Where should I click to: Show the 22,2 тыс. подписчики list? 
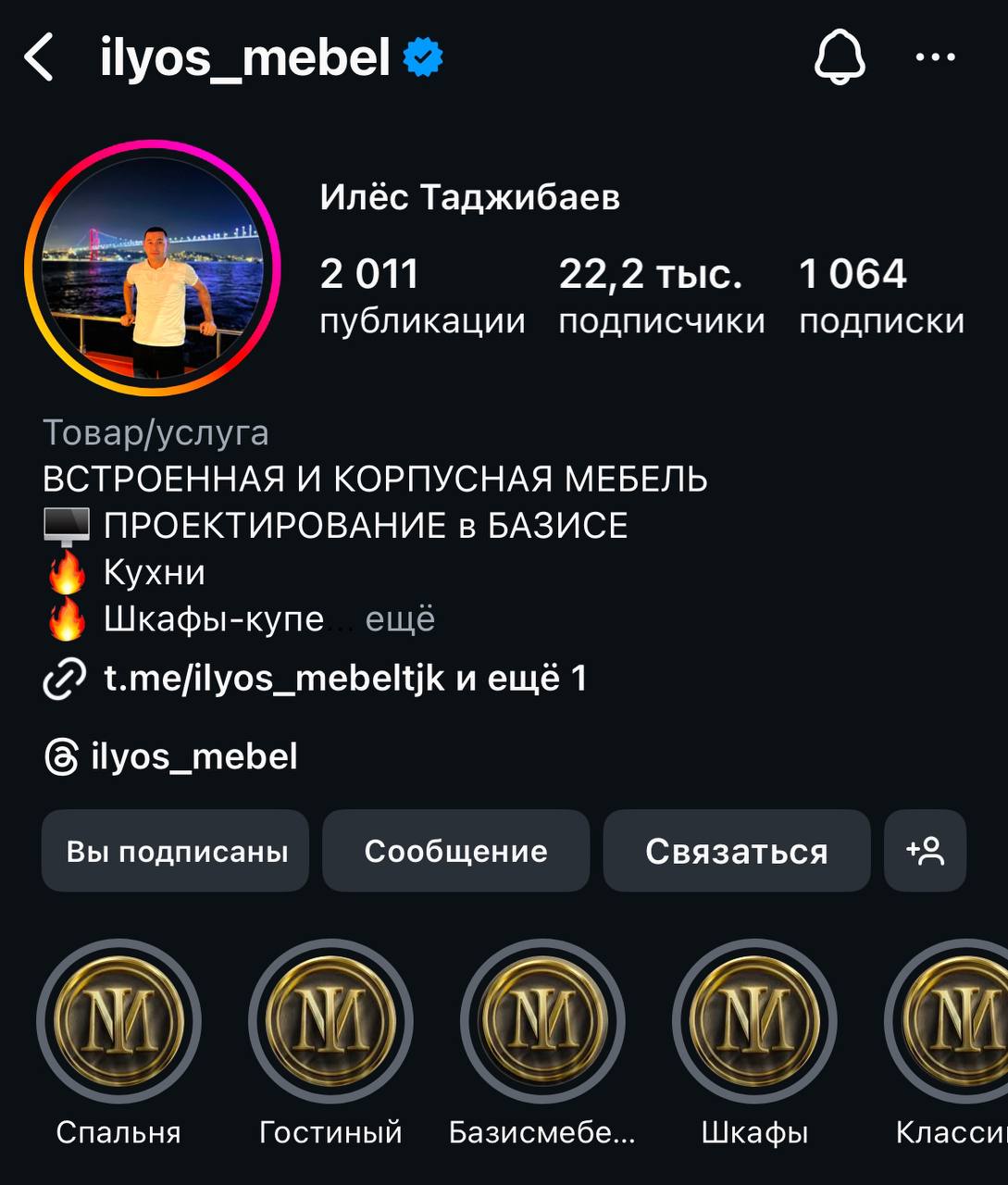pos(661,296)
